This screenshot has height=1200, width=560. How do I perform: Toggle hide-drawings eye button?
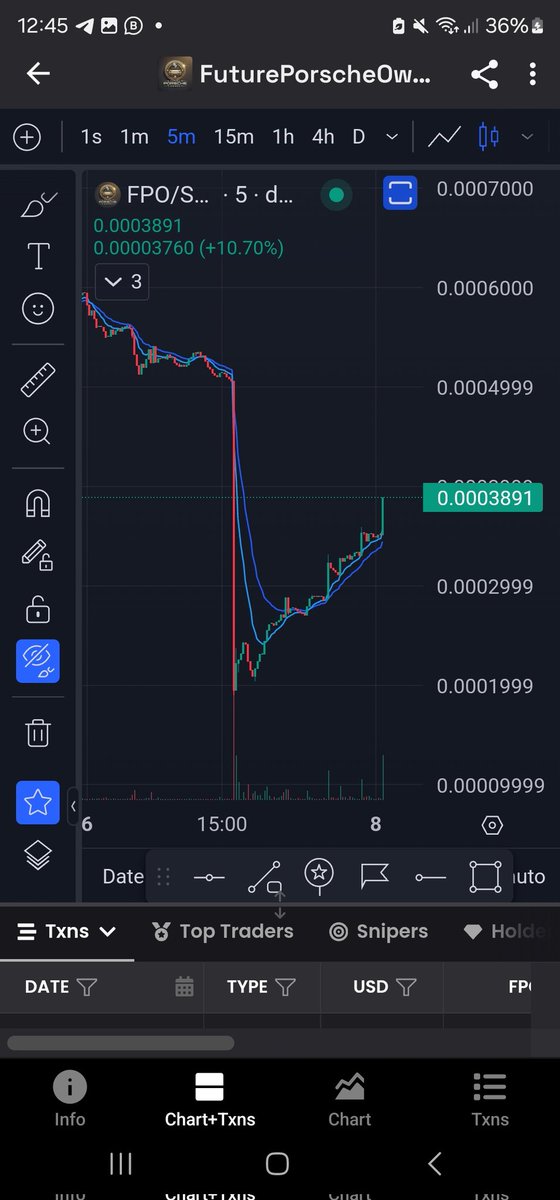pos(38,661)
